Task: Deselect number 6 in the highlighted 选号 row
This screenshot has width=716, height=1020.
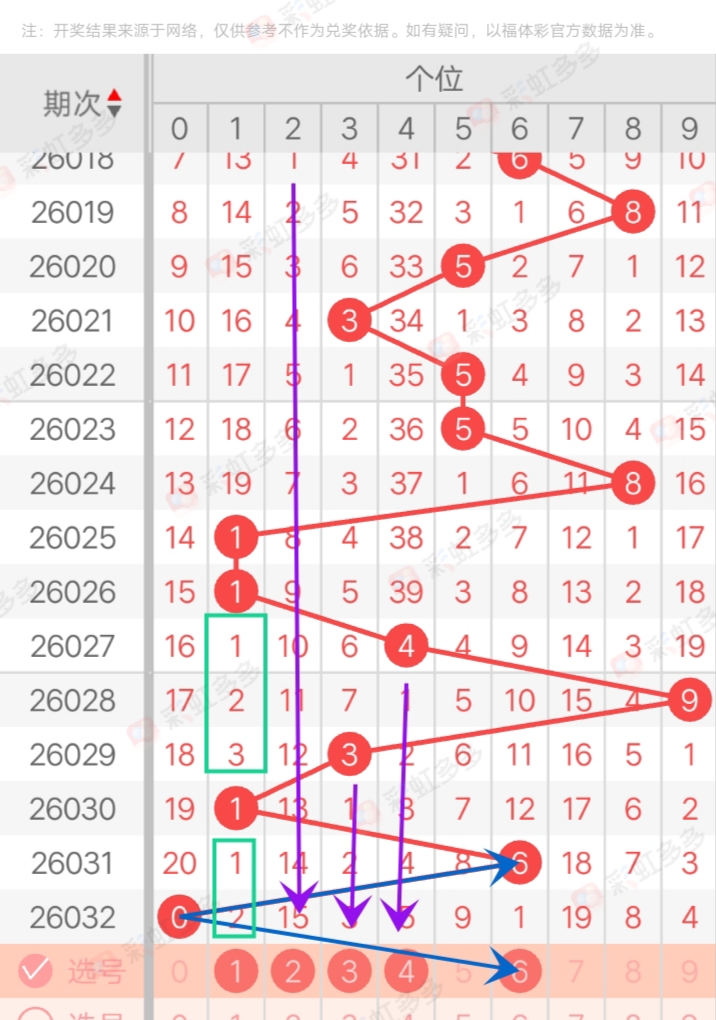Action: click(x=520, y=971)
